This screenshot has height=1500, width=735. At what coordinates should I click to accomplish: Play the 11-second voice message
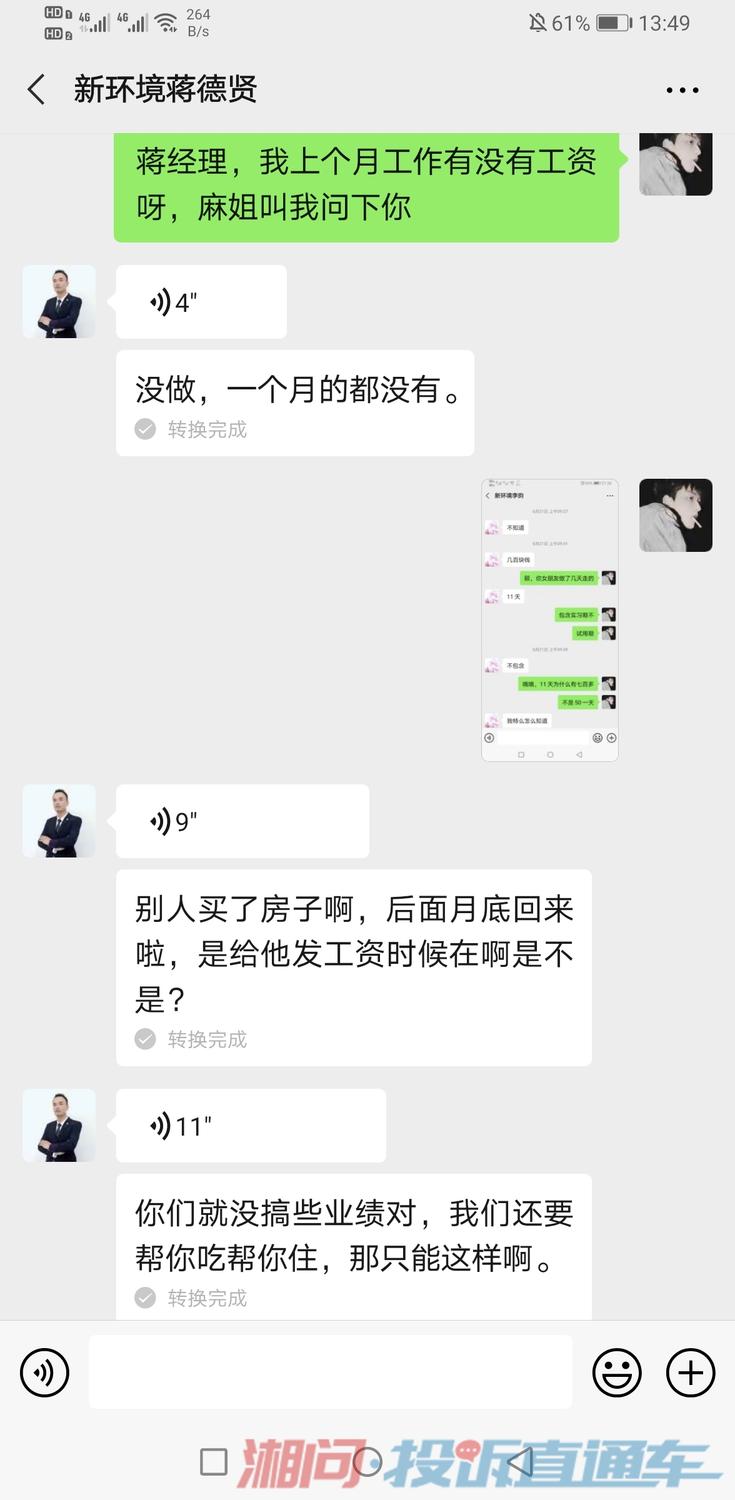pos(251,1126)
